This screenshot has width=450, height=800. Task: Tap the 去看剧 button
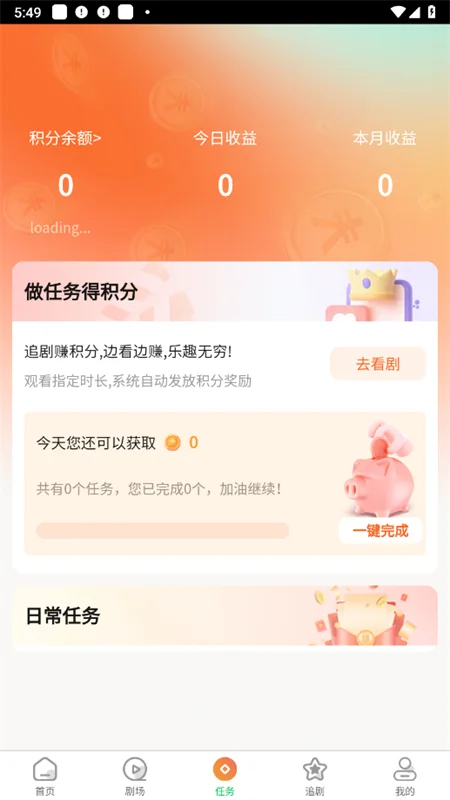378,364
